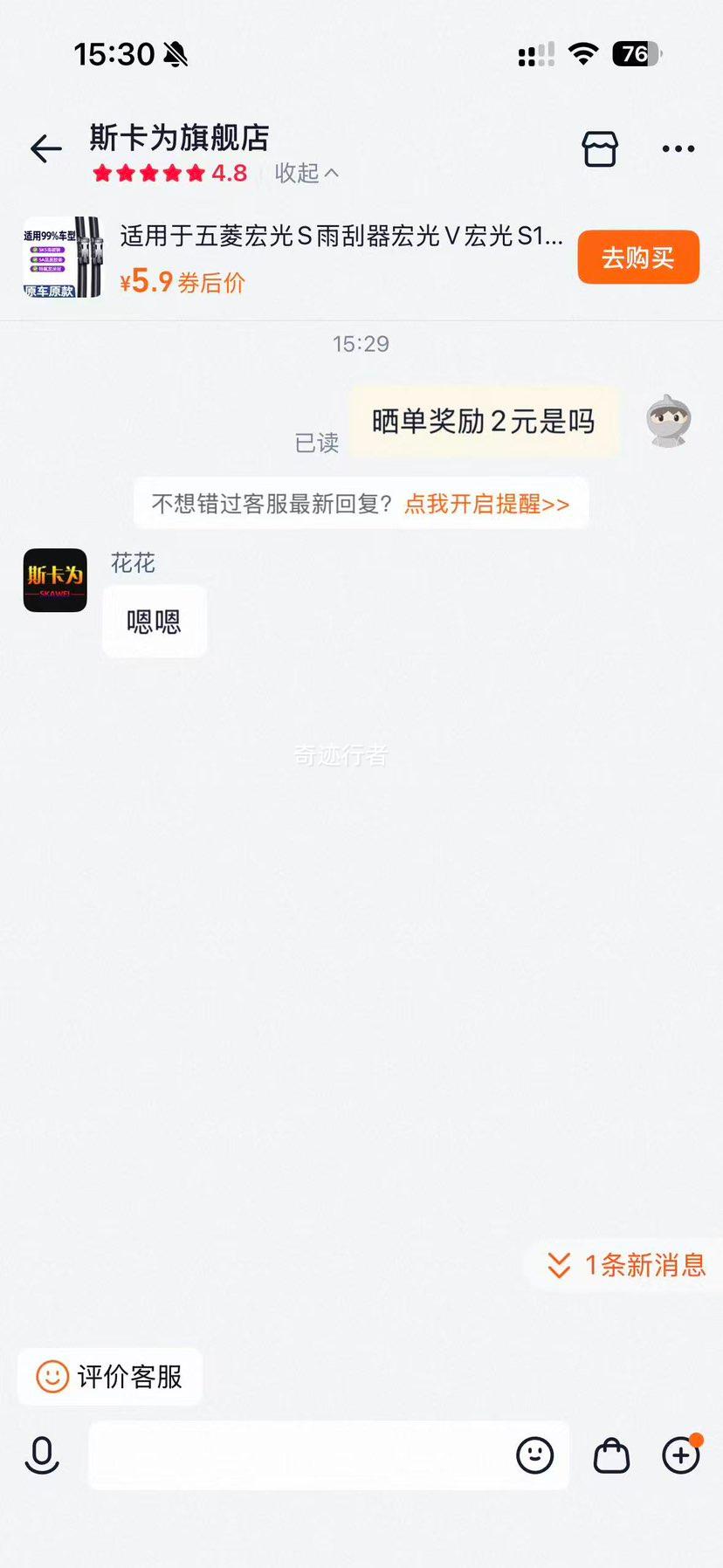The height and width of the screenshot is (1568, 723).
Task: Tap the robot avatar beside your message
Action: (668, 422)
